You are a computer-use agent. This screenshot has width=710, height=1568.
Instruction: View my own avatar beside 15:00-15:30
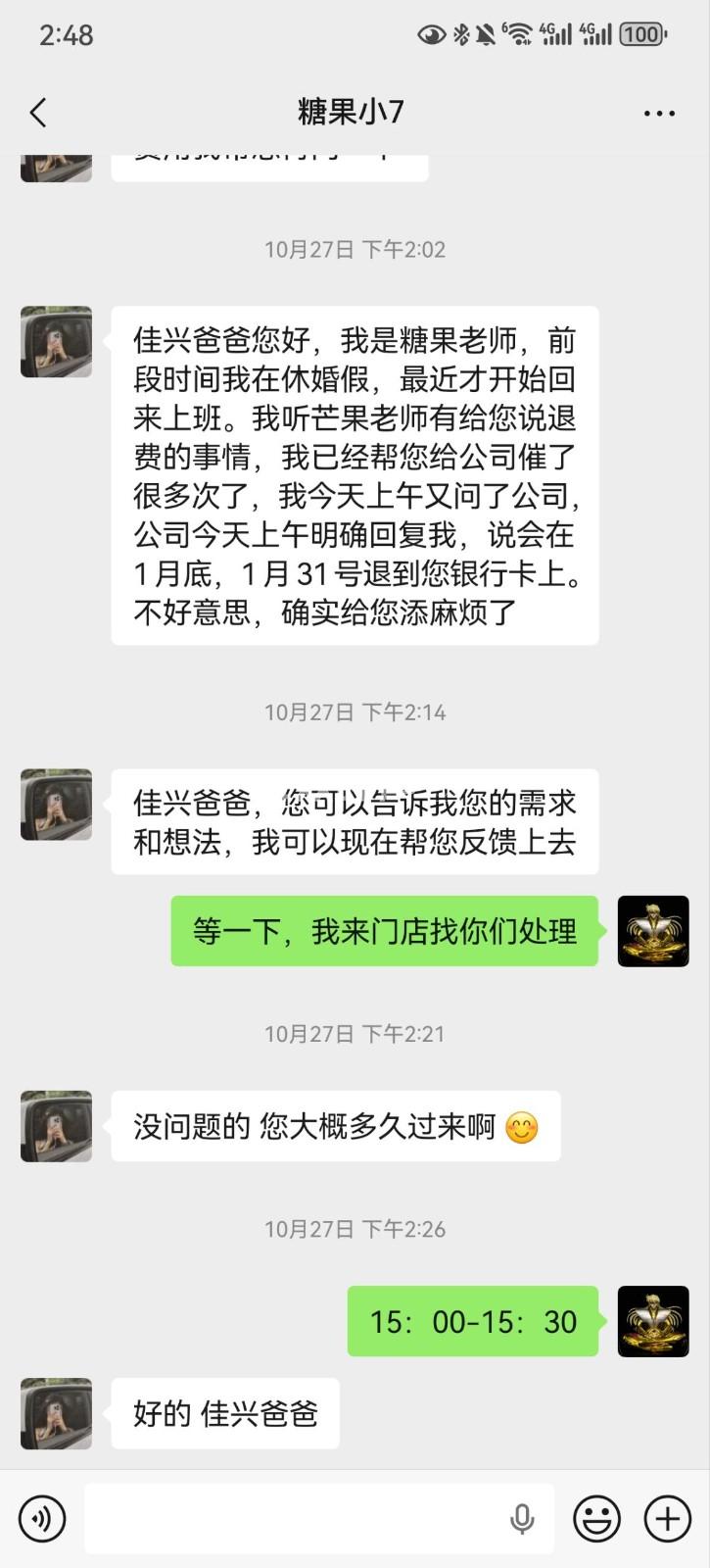pyautogui.click(x=653, y=1321)
